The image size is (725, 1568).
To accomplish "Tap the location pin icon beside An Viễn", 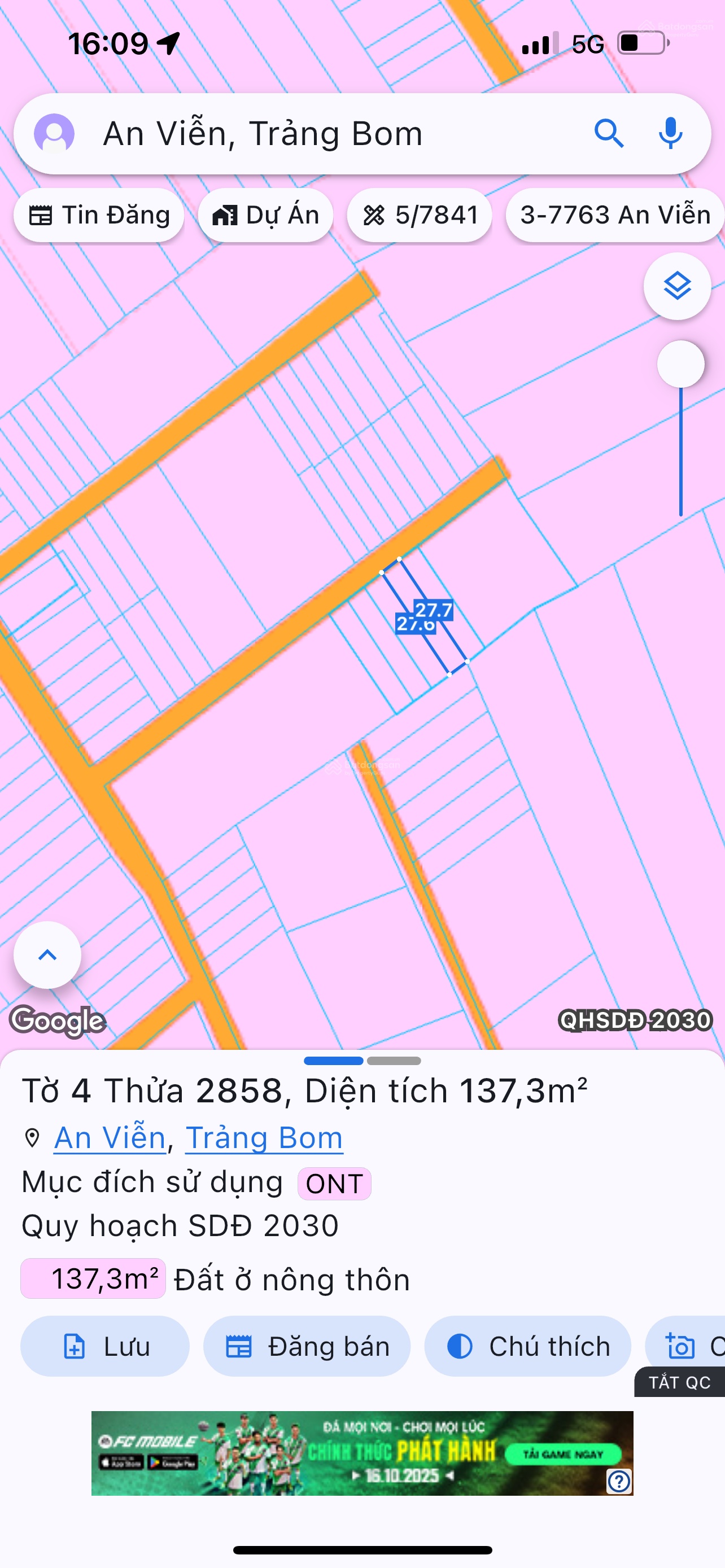I will pyautogui.click(x=31, y=1136).
